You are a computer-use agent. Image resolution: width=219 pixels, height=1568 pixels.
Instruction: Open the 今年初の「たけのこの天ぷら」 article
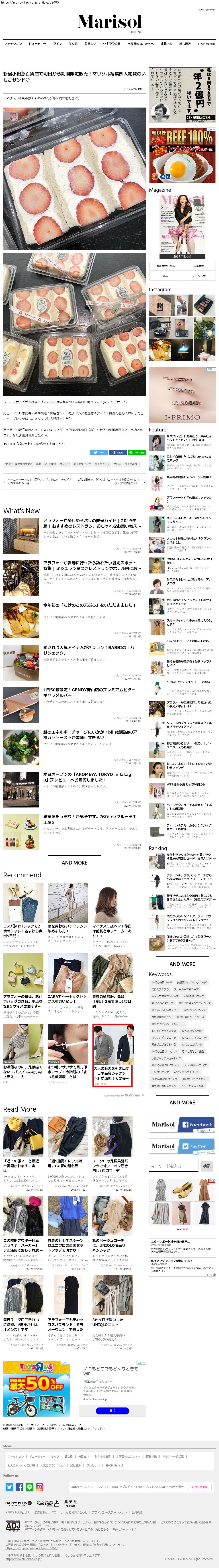coord(89,605)
